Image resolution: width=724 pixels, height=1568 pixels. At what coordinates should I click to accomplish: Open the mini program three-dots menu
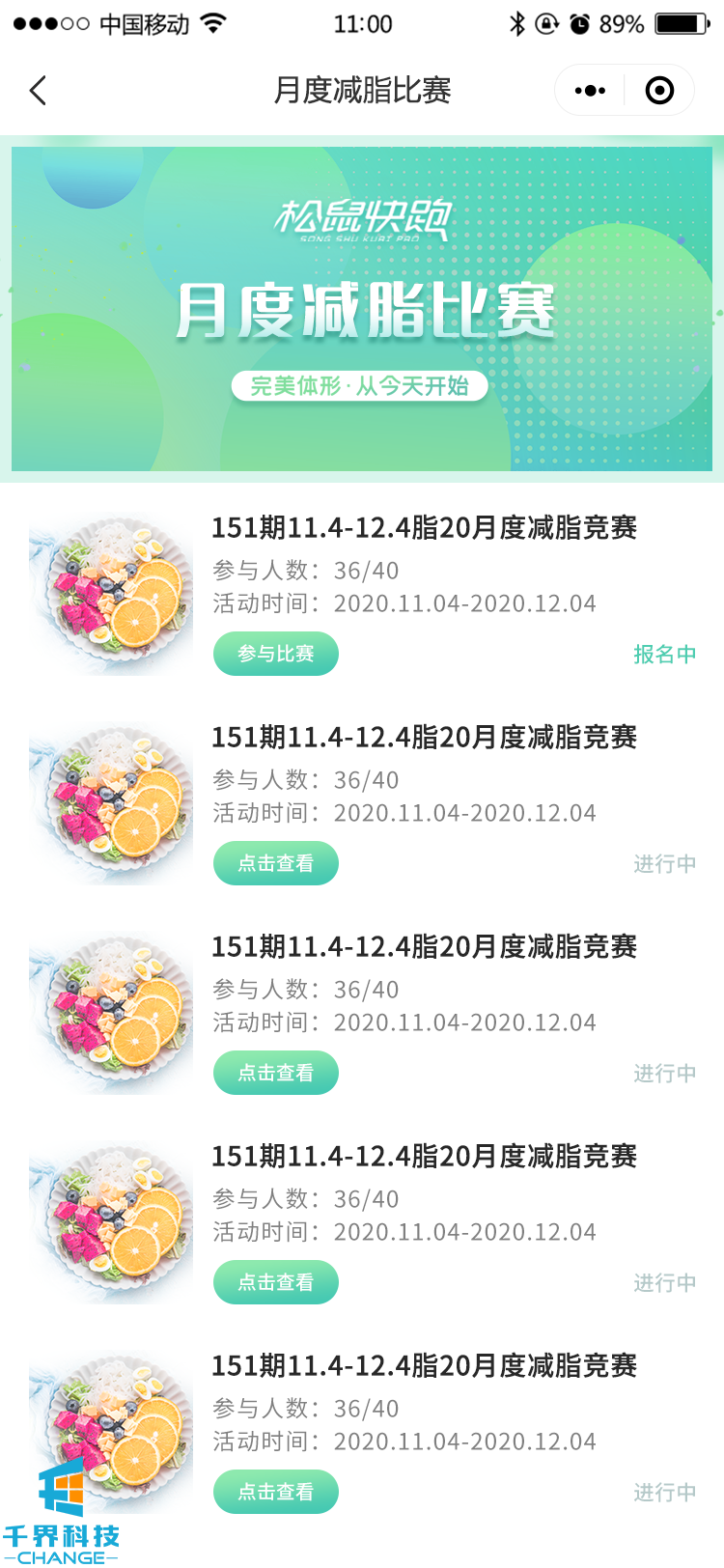point(590,91)
